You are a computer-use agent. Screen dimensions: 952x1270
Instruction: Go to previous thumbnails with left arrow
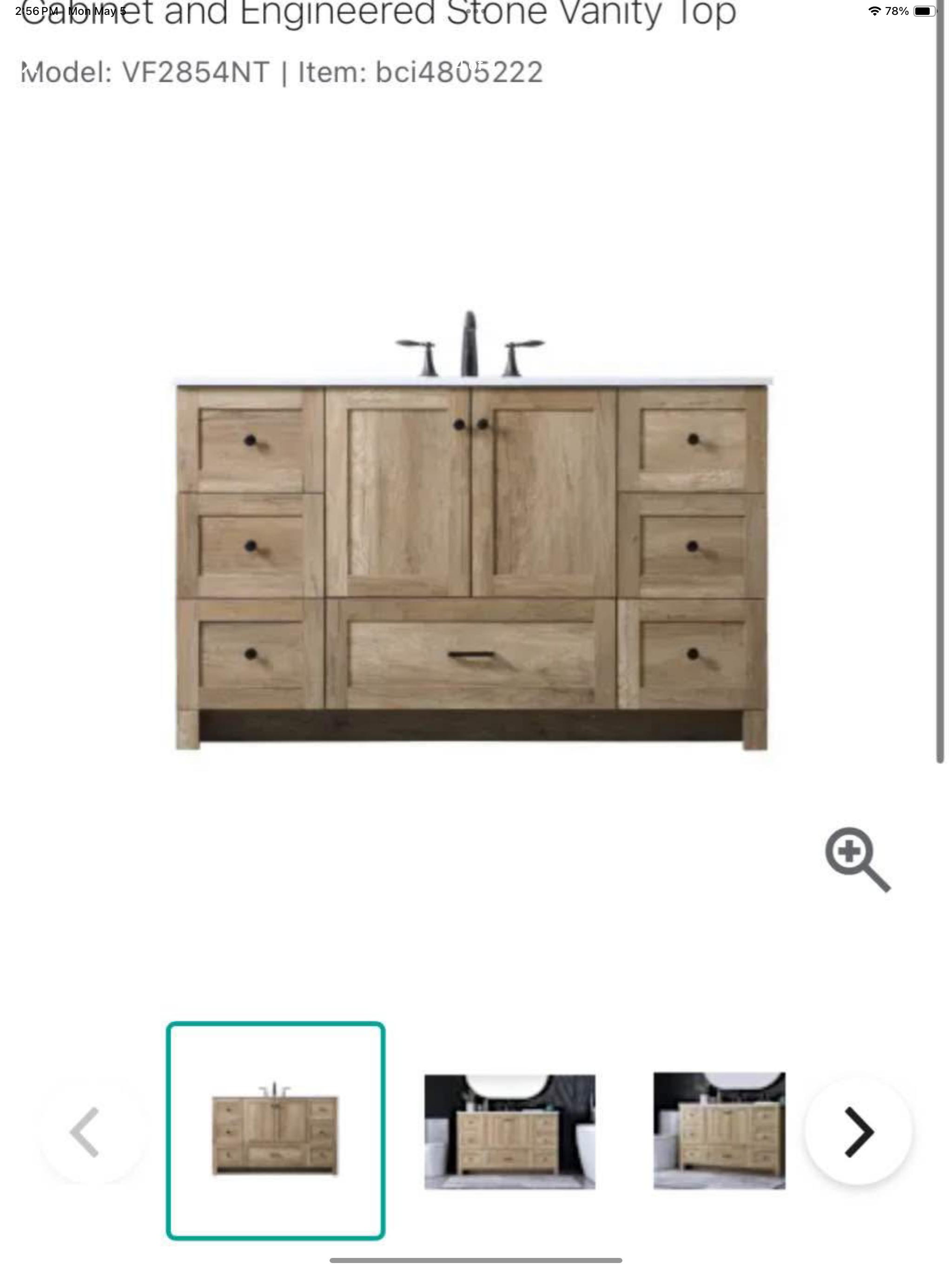click(86, 1131)
